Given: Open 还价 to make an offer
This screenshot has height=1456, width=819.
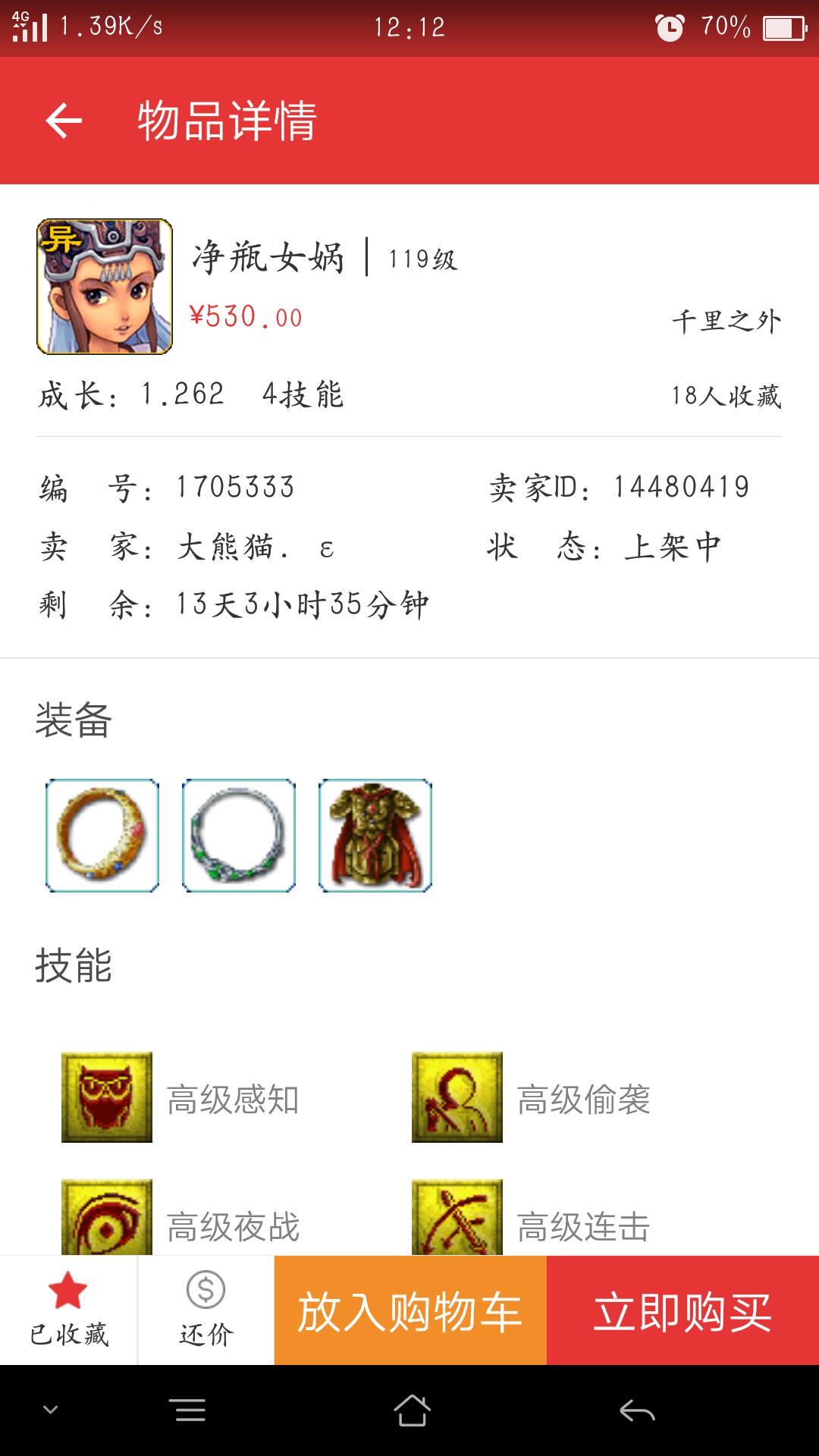Looking at the screenshot, I should pos(206,1309).
